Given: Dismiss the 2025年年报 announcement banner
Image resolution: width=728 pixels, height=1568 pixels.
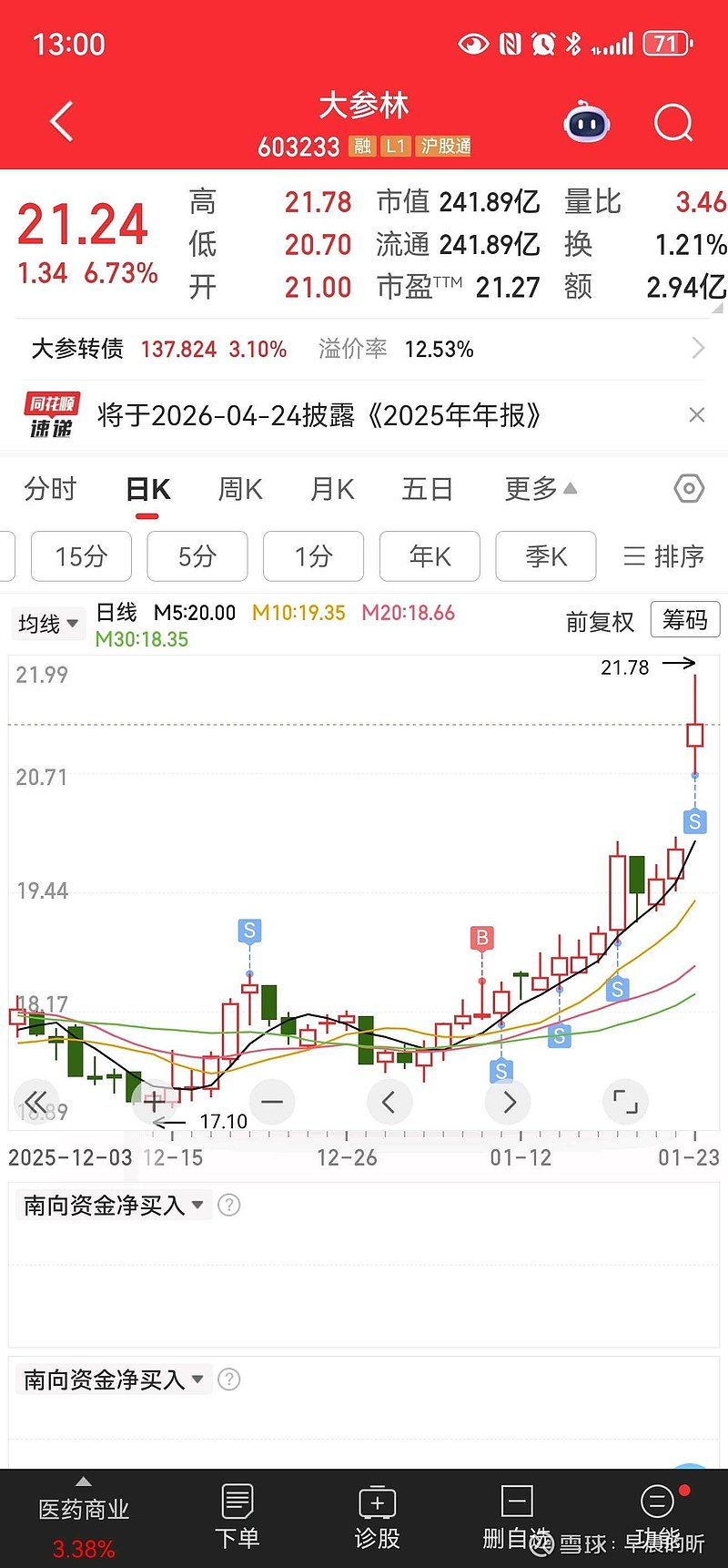Looking at the screenshot, I should (696, 415).
